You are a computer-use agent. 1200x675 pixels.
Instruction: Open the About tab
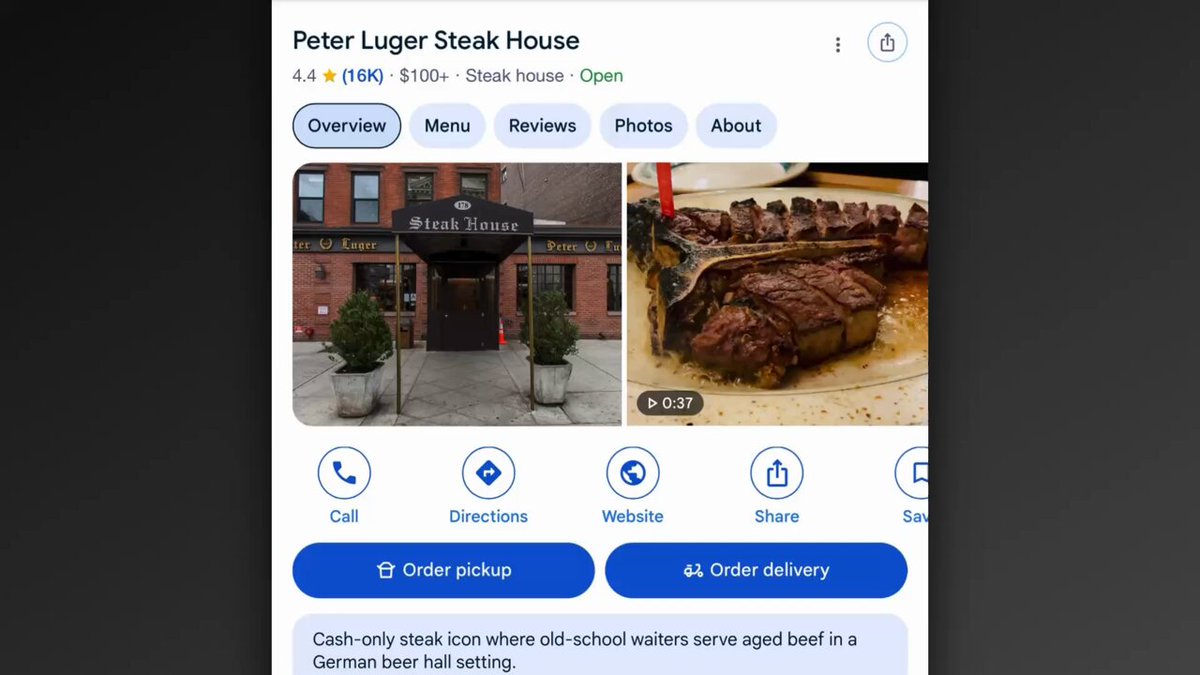click(736, 126)
